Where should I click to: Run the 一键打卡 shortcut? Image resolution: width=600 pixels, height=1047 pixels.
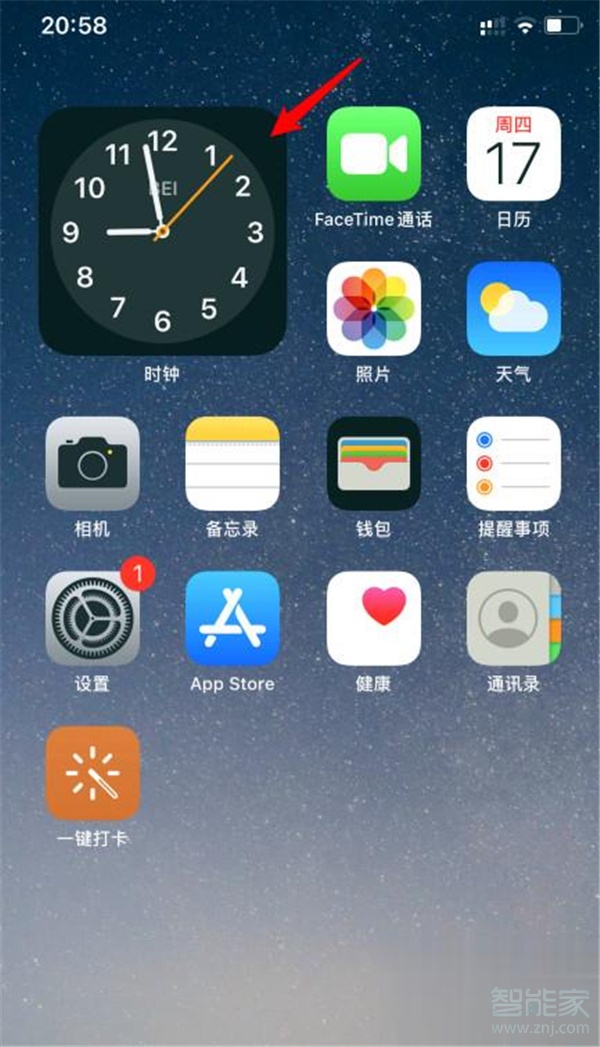coord(93,774)
